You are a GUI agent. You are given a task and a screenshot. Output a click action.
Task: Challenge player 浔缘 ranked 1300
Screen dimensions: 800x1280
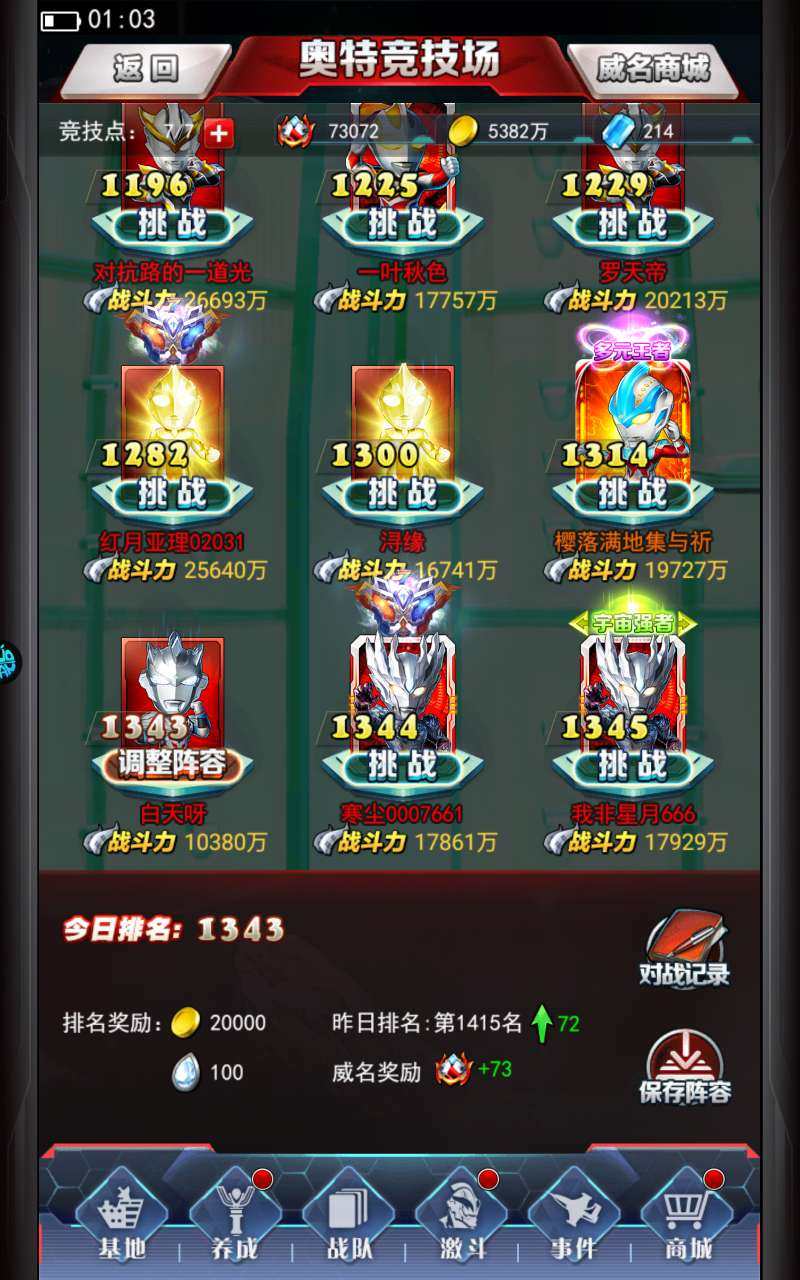click(403, 493)
